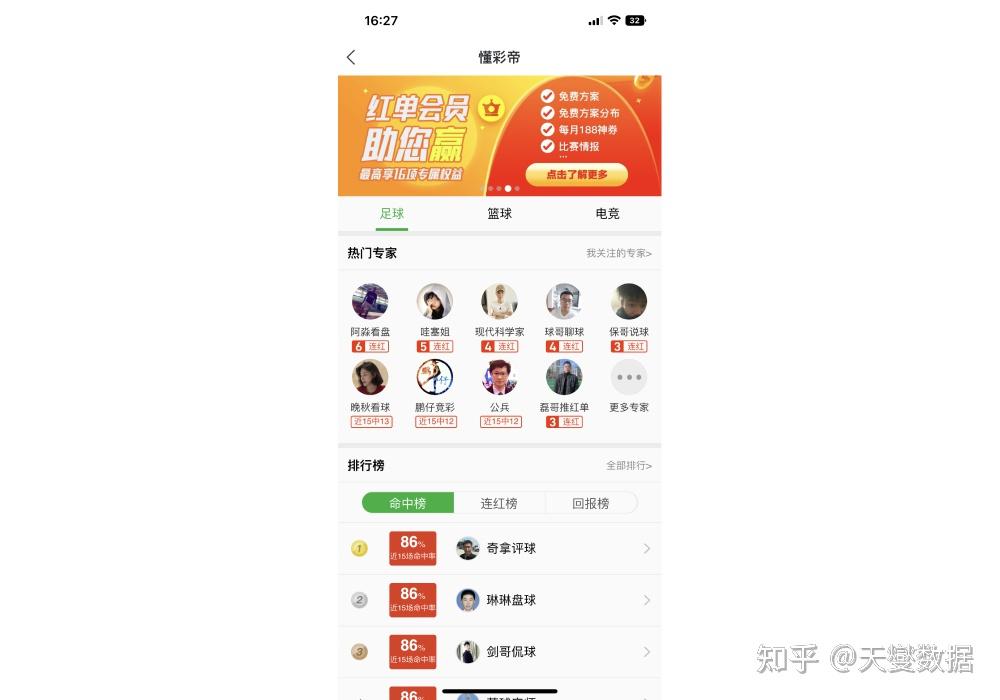Switch ranking to 回报榜
Image resolution: width=1000 pixels, height=700 pixels.
[590, 503]
